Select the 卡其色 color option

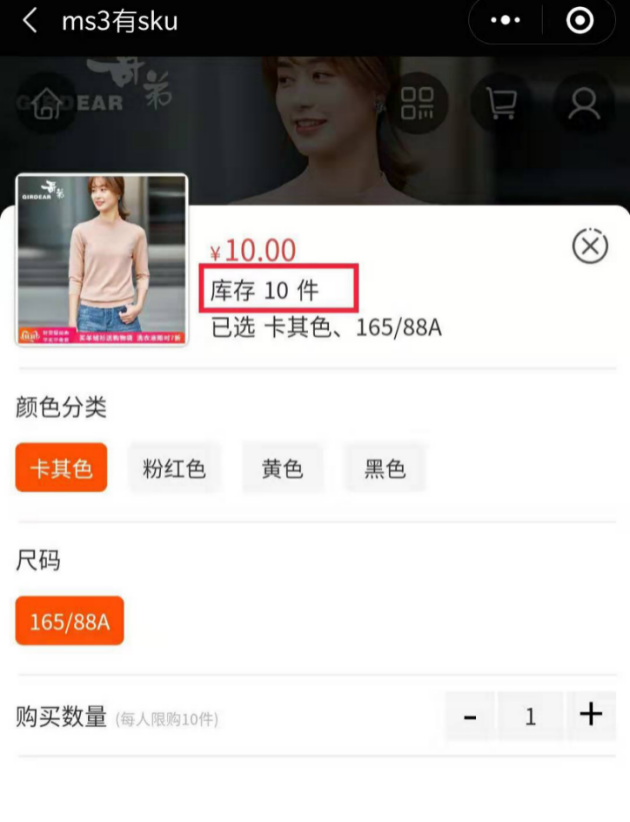(61, 468)
